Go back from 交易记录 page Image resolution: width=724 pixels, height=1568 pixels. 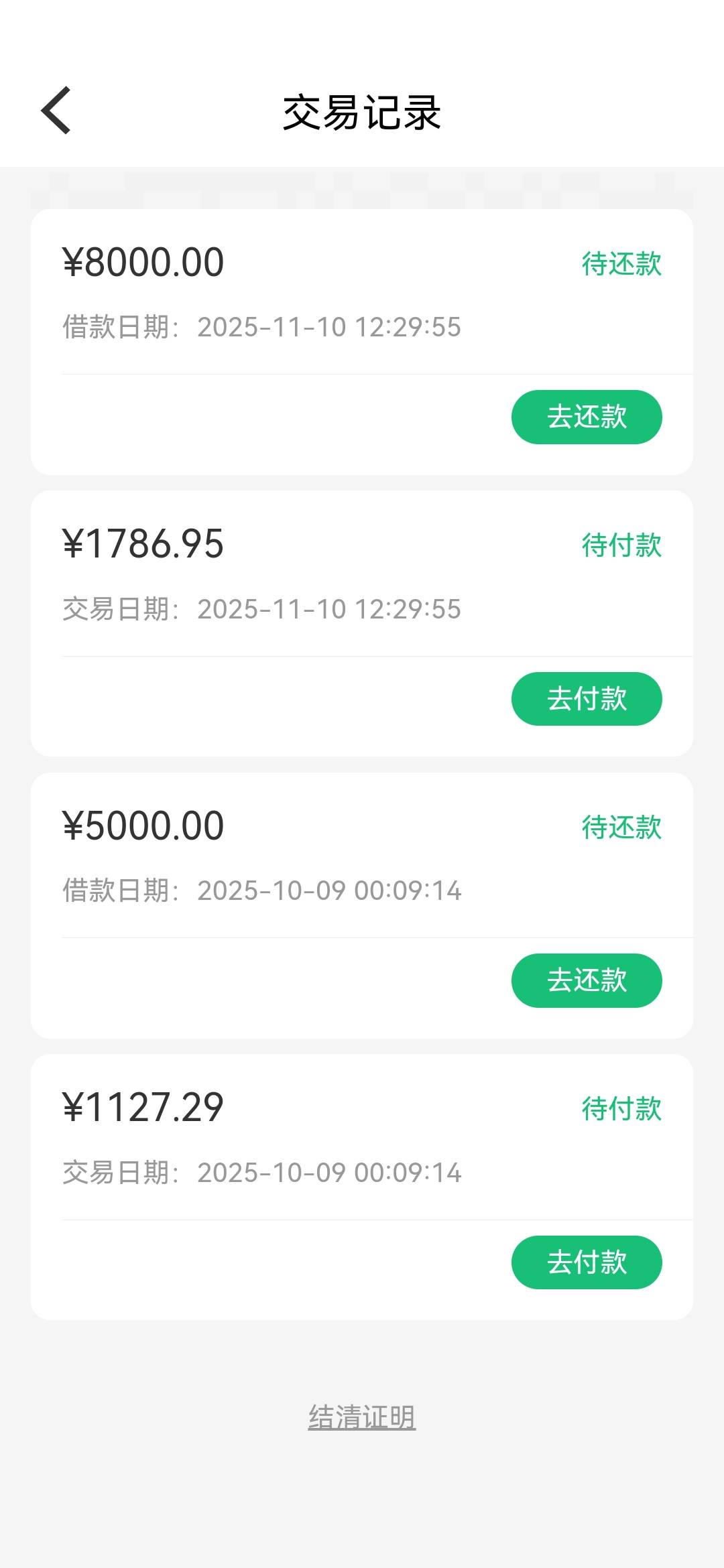(56, 111)
